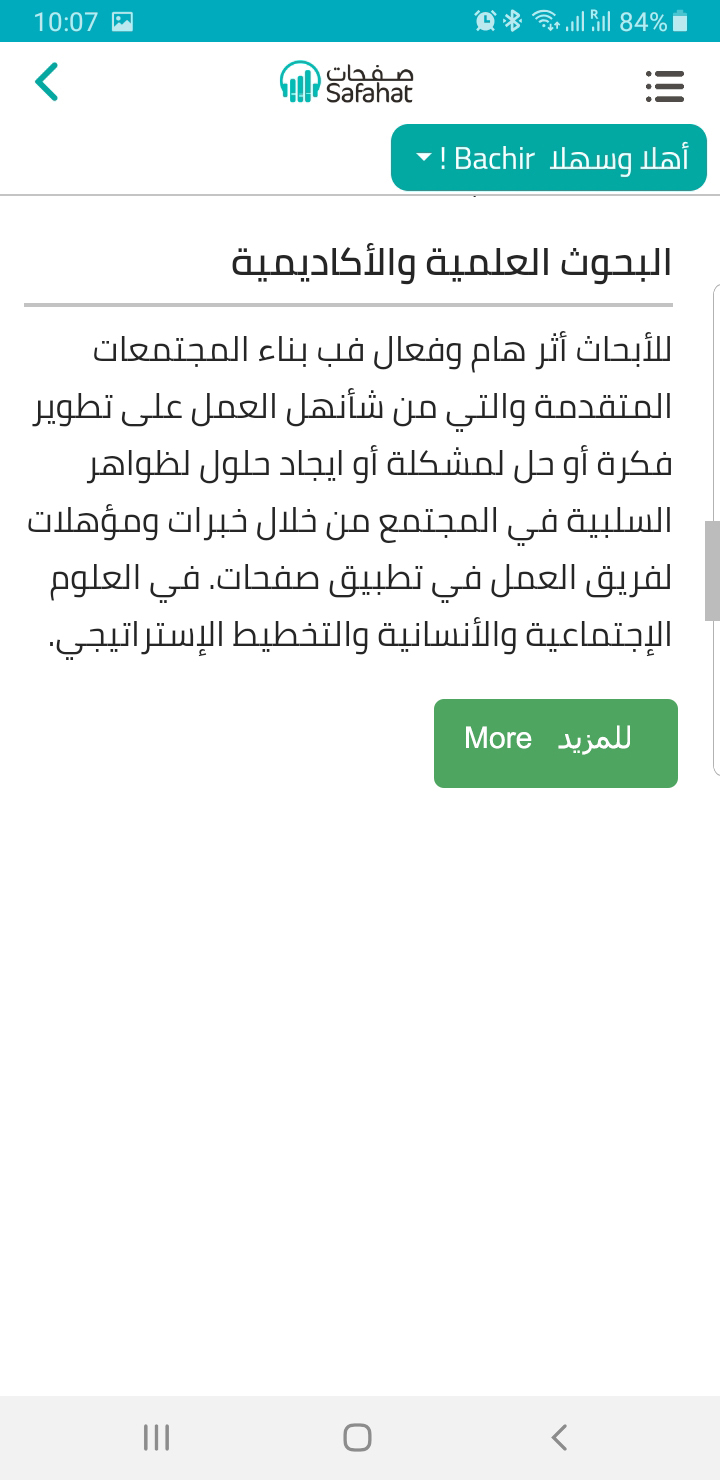720x1480 pixels.
Task: Tap the green More button
Action: coord(556,743)
